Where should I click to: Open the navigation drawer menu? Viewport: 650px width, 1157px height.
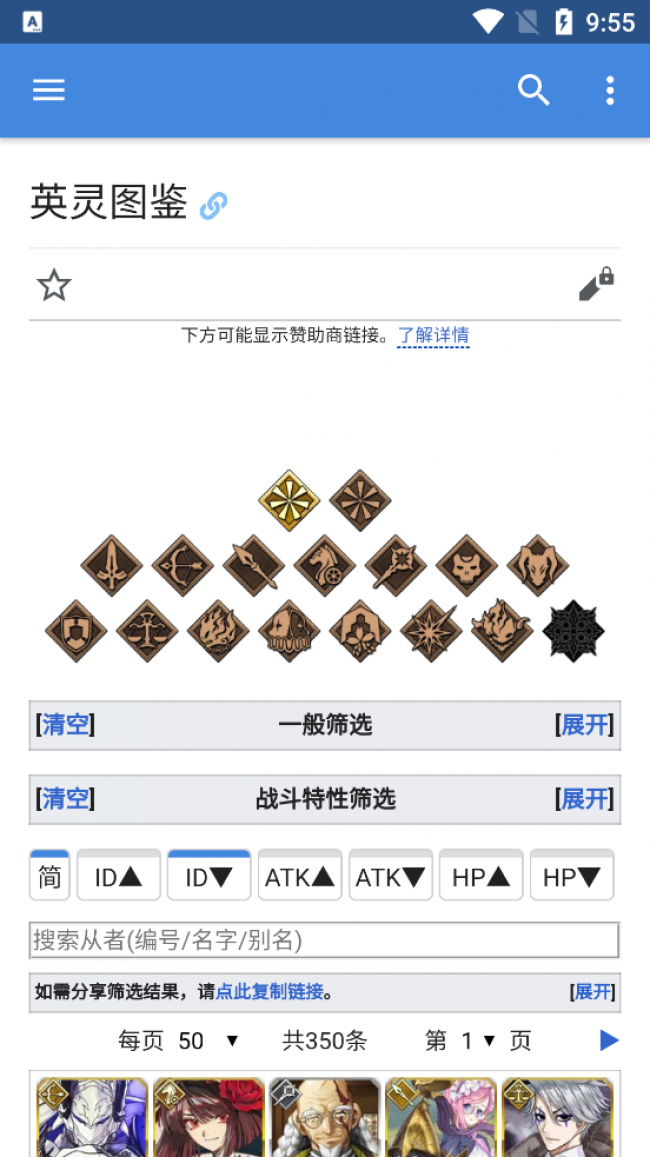tap(48, 90)
